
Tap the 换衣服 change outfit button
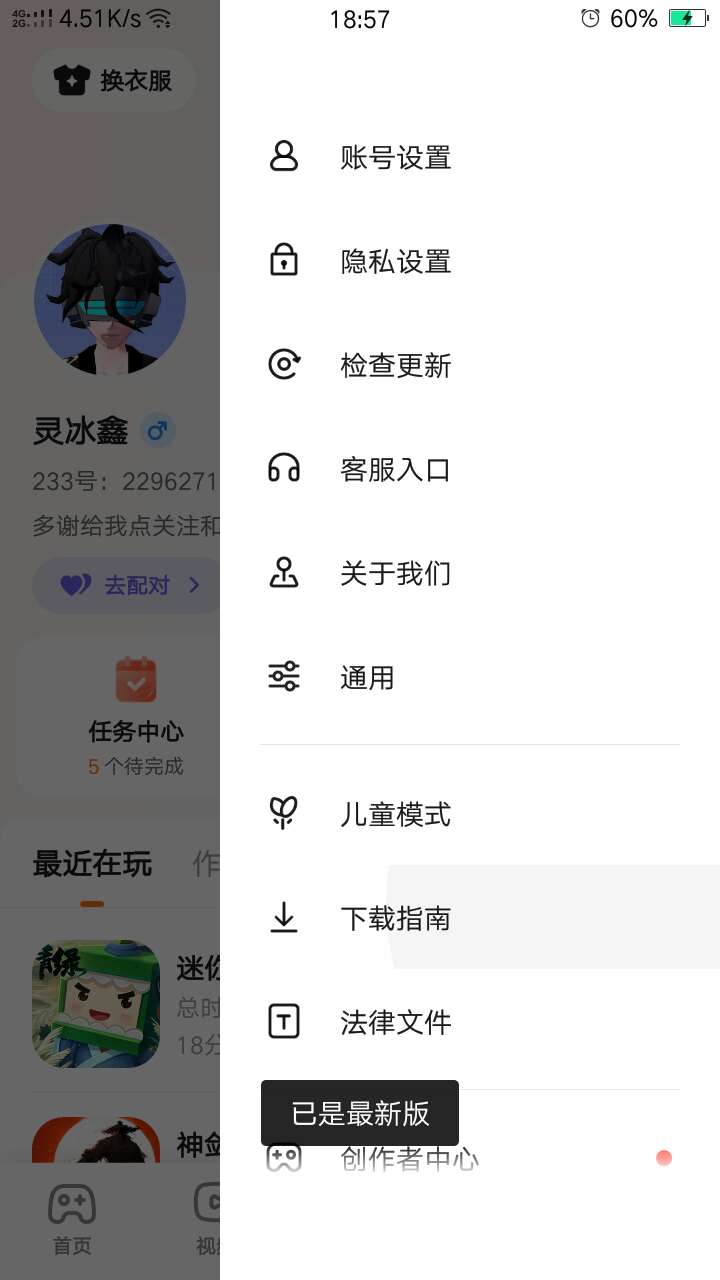coord(114,80)
